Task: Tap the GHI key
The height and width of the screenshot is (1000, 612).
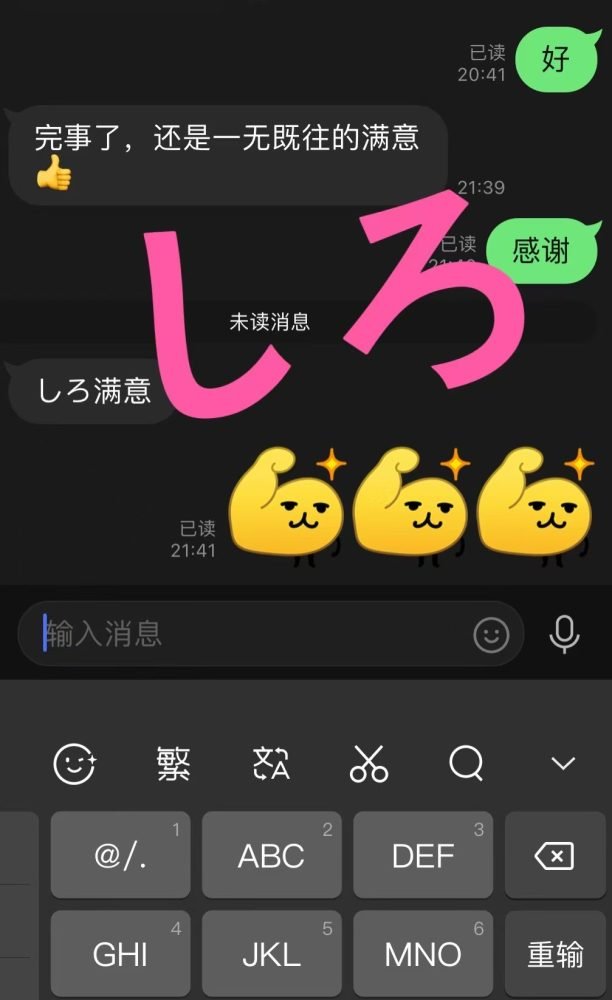Action: coord(120,954)
